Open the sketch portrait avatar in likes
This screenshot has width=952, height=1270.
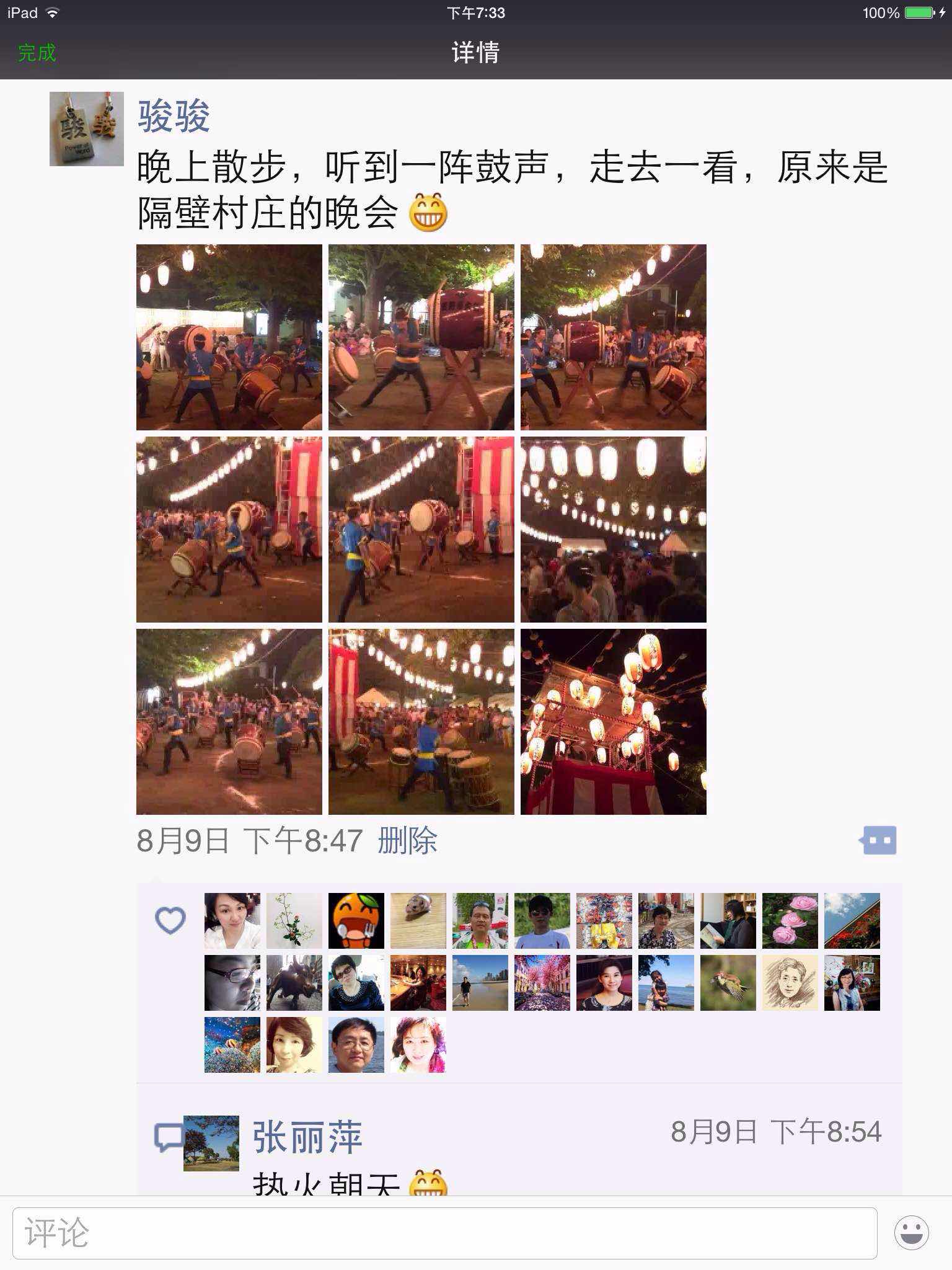[790, 983]
